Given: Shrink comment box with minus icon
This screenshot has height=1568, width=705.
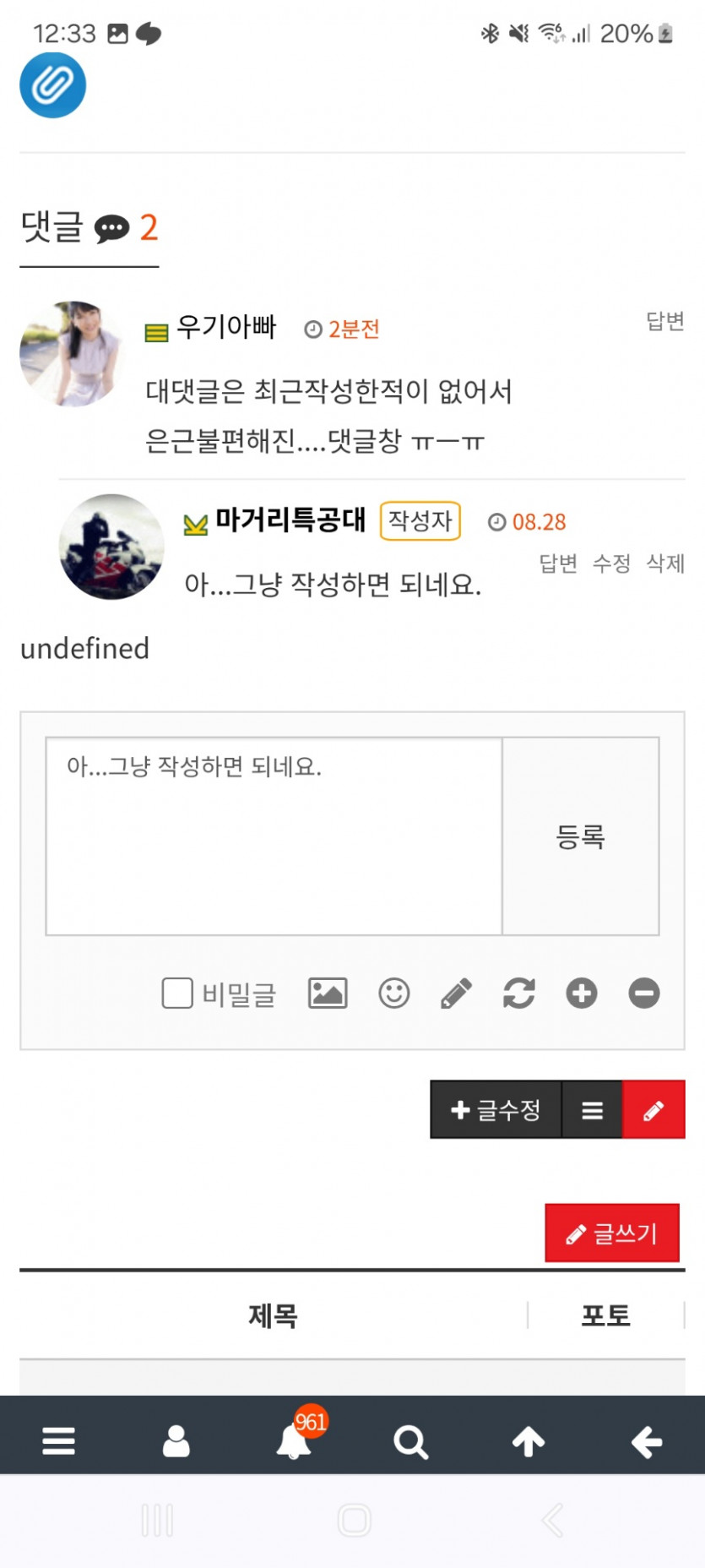Looking at the screenshot, I should tap(643, 994).
